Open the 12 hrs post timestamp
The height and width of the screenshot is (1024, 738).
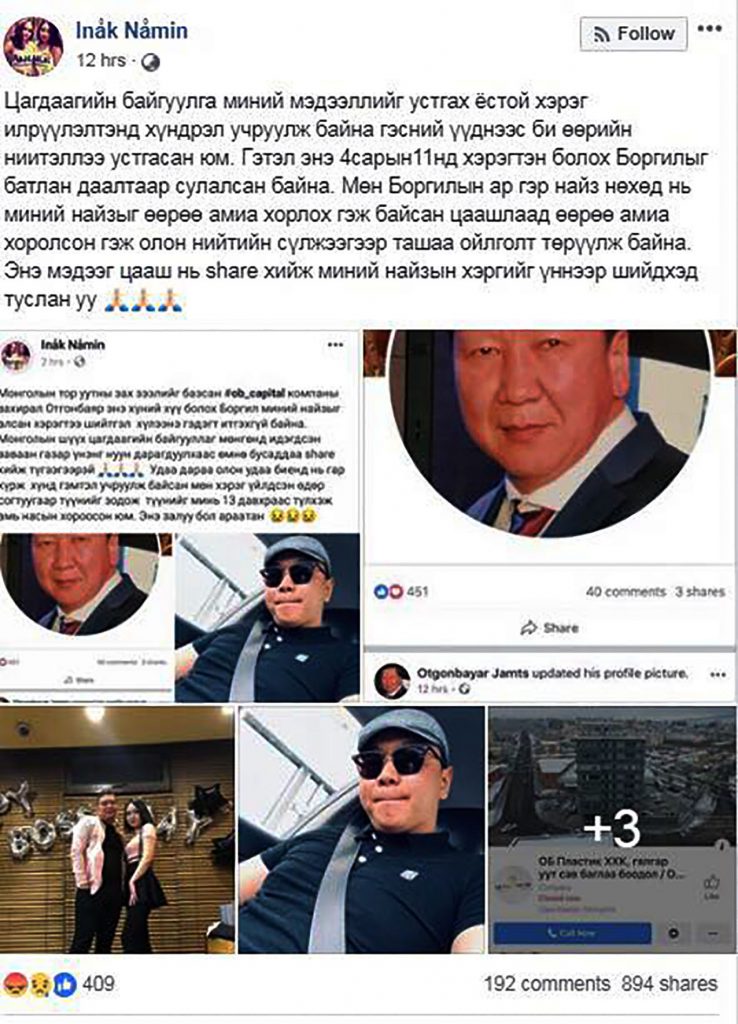[101, 60]
